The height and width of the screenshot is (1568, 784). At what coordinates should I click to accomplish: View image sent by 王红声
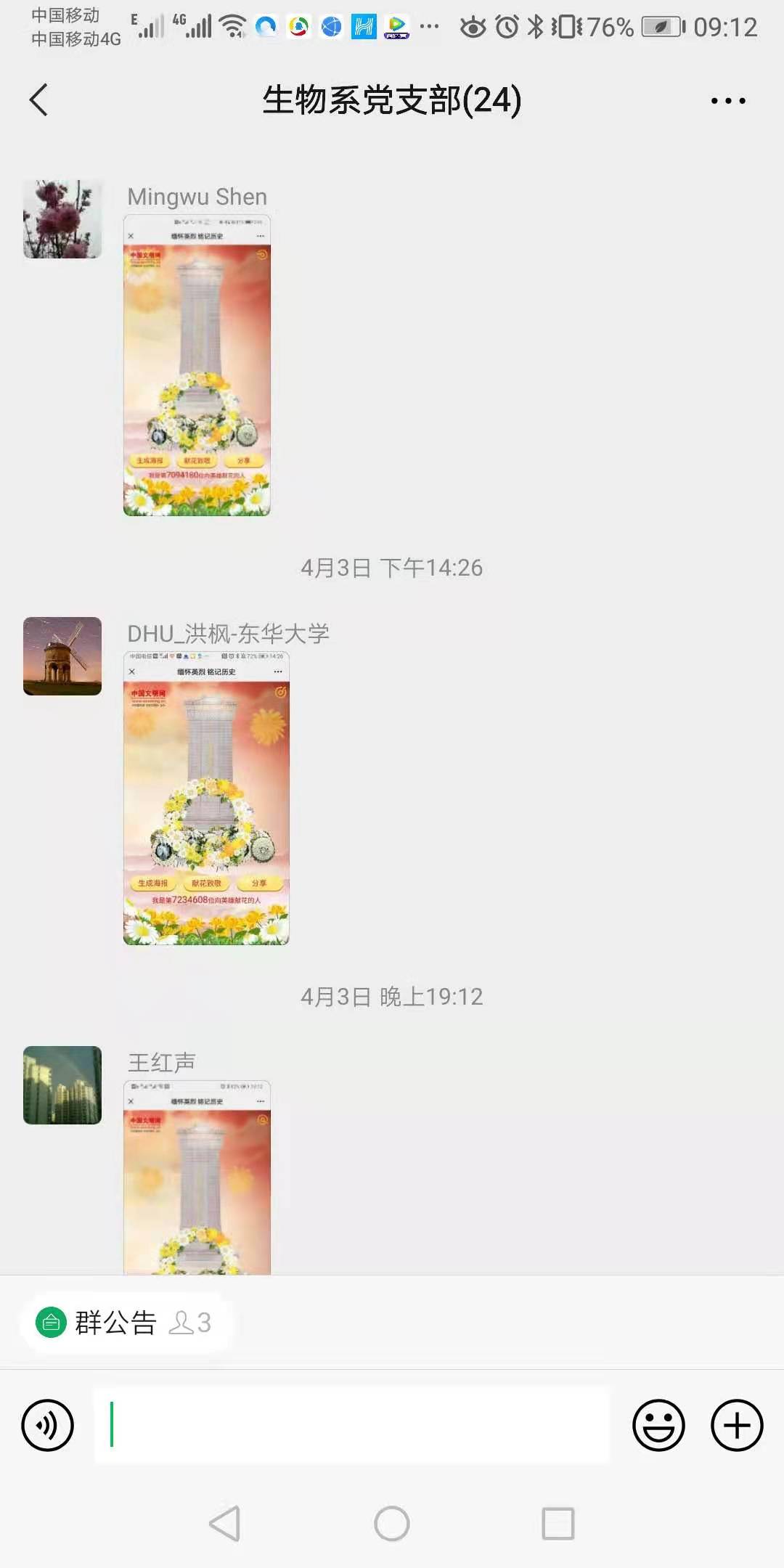click(x=197, y=1177)
